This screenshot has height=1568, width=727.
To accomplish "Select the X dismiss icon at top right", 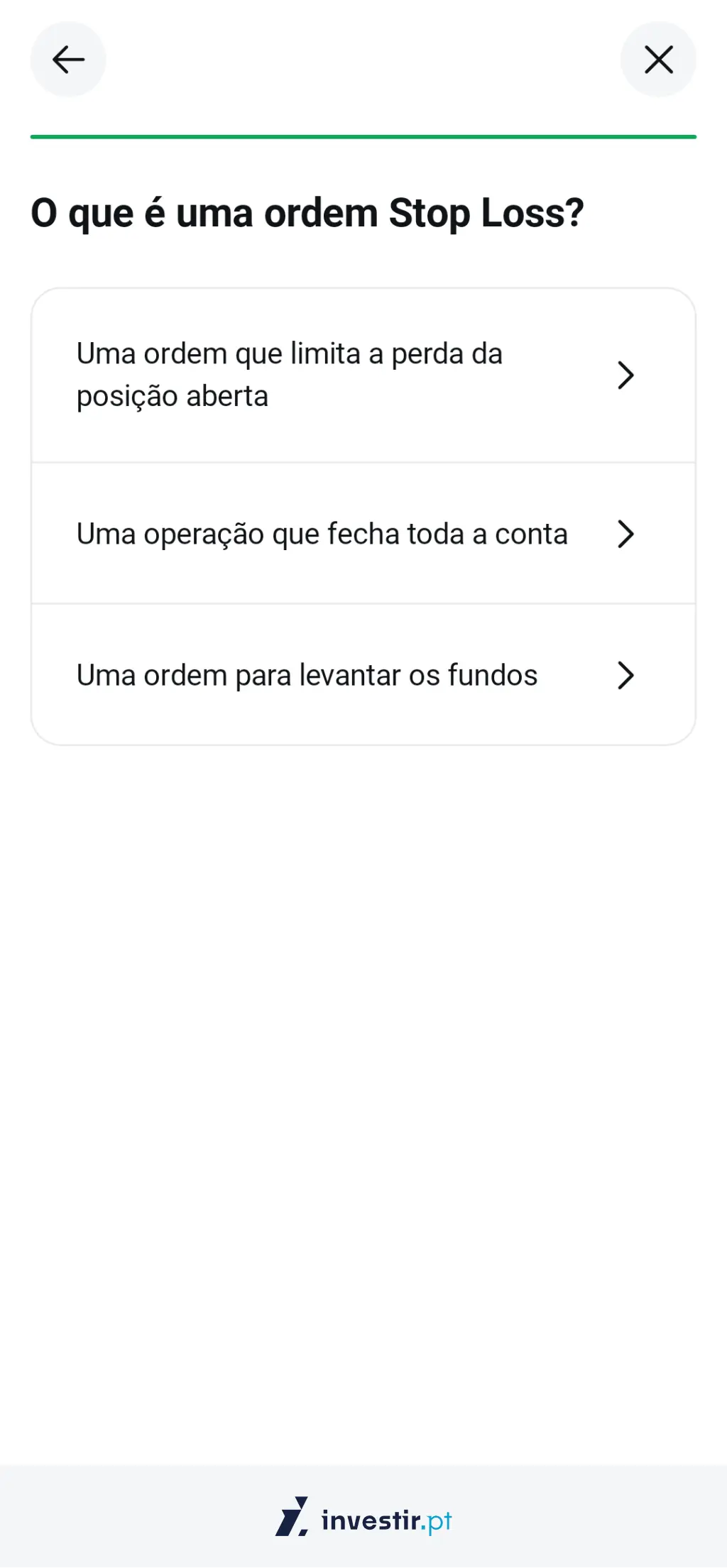I will click(658, 60).
